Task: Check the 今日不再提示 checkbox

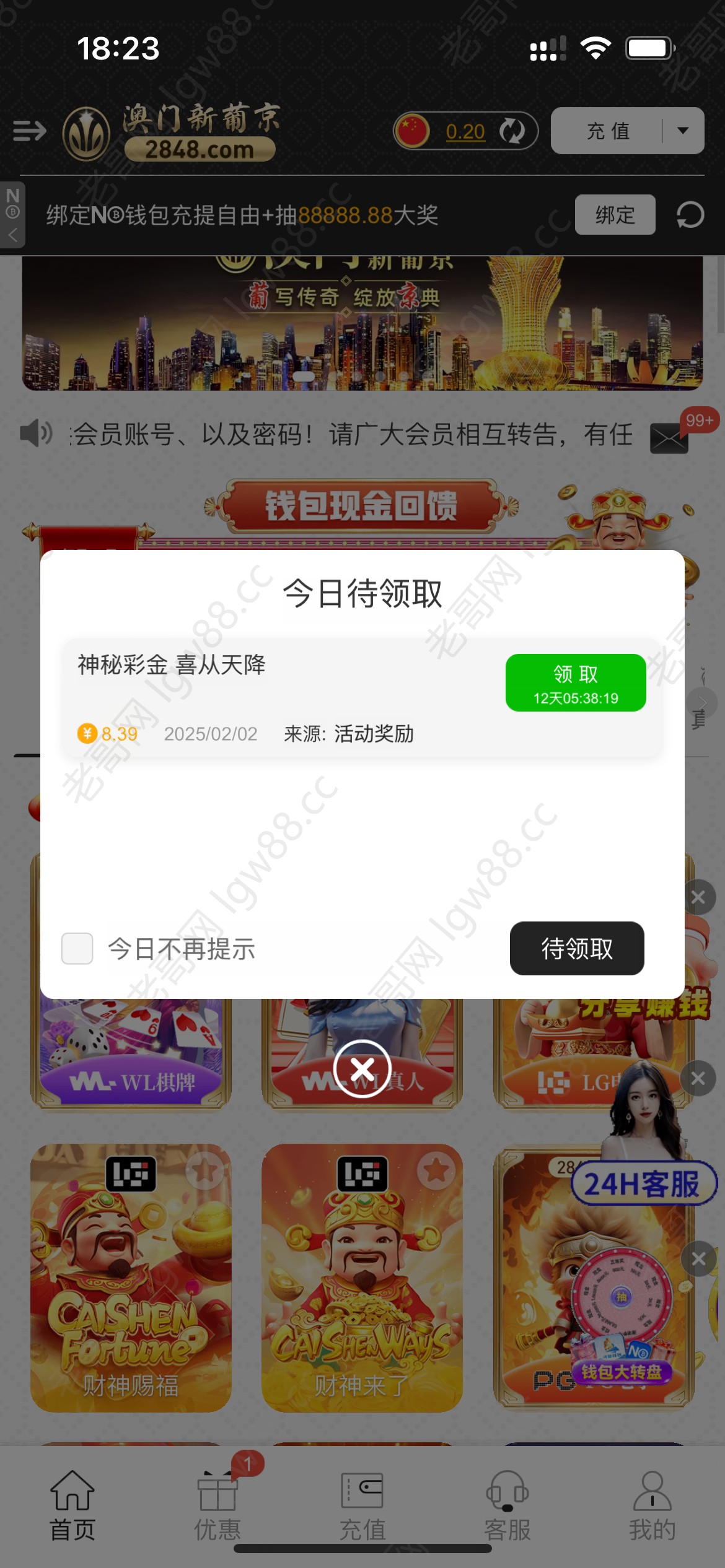Action: coord(77,949)
